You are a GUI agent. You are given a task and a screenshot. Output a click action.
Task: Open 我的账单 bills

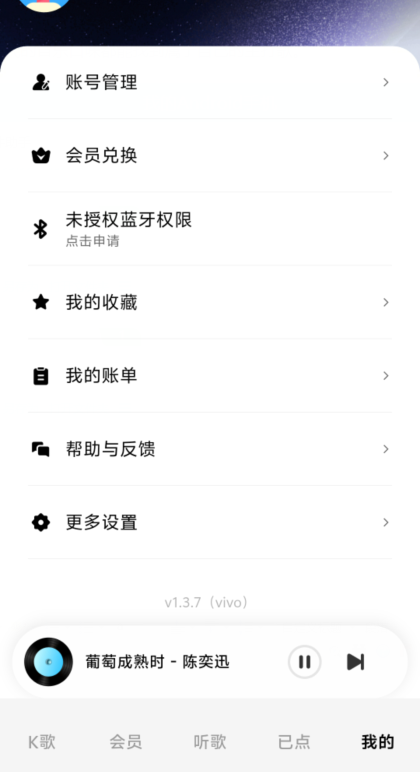[210, 376]
